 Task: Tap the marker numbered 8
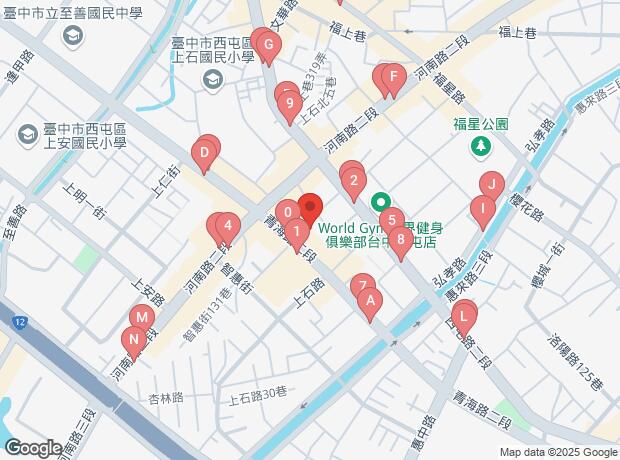pyautogui.click(x=400, y=238)
